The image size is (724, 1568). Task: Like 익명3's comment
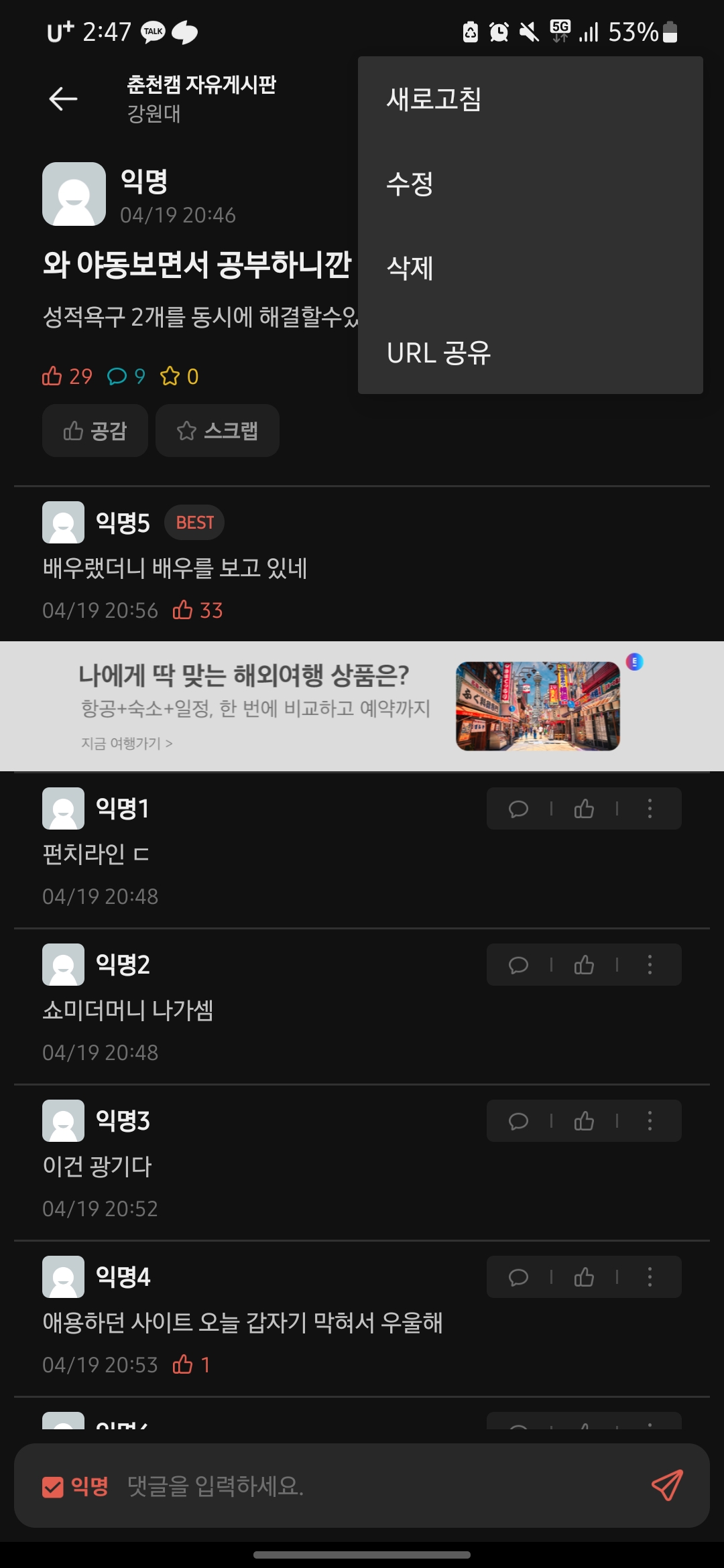click(x=584, y=1121)
